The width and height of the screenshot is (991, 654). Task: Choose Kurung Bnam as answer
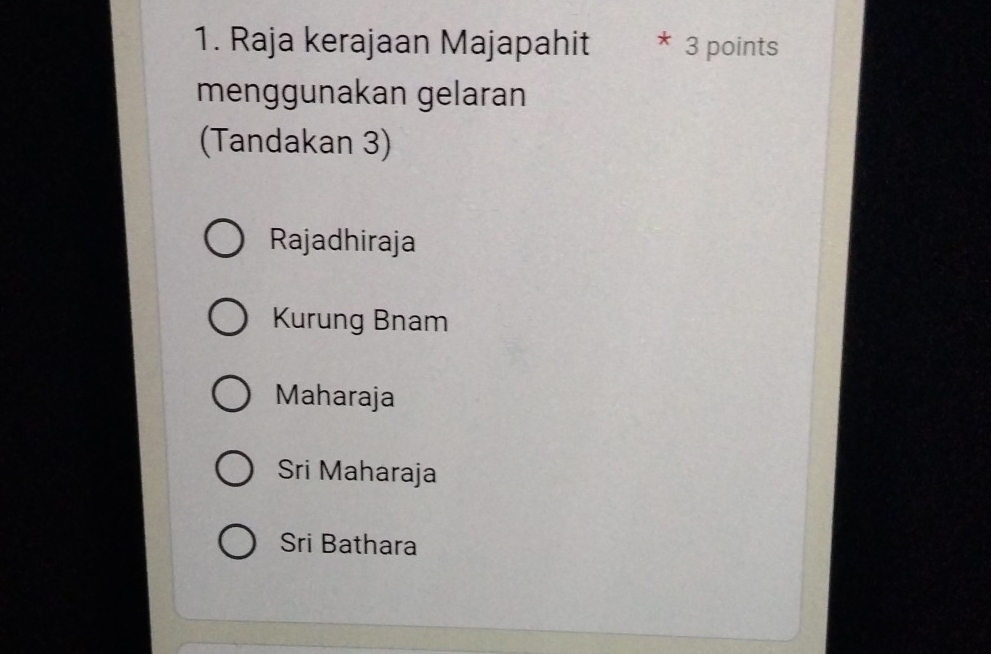[228, 322]
